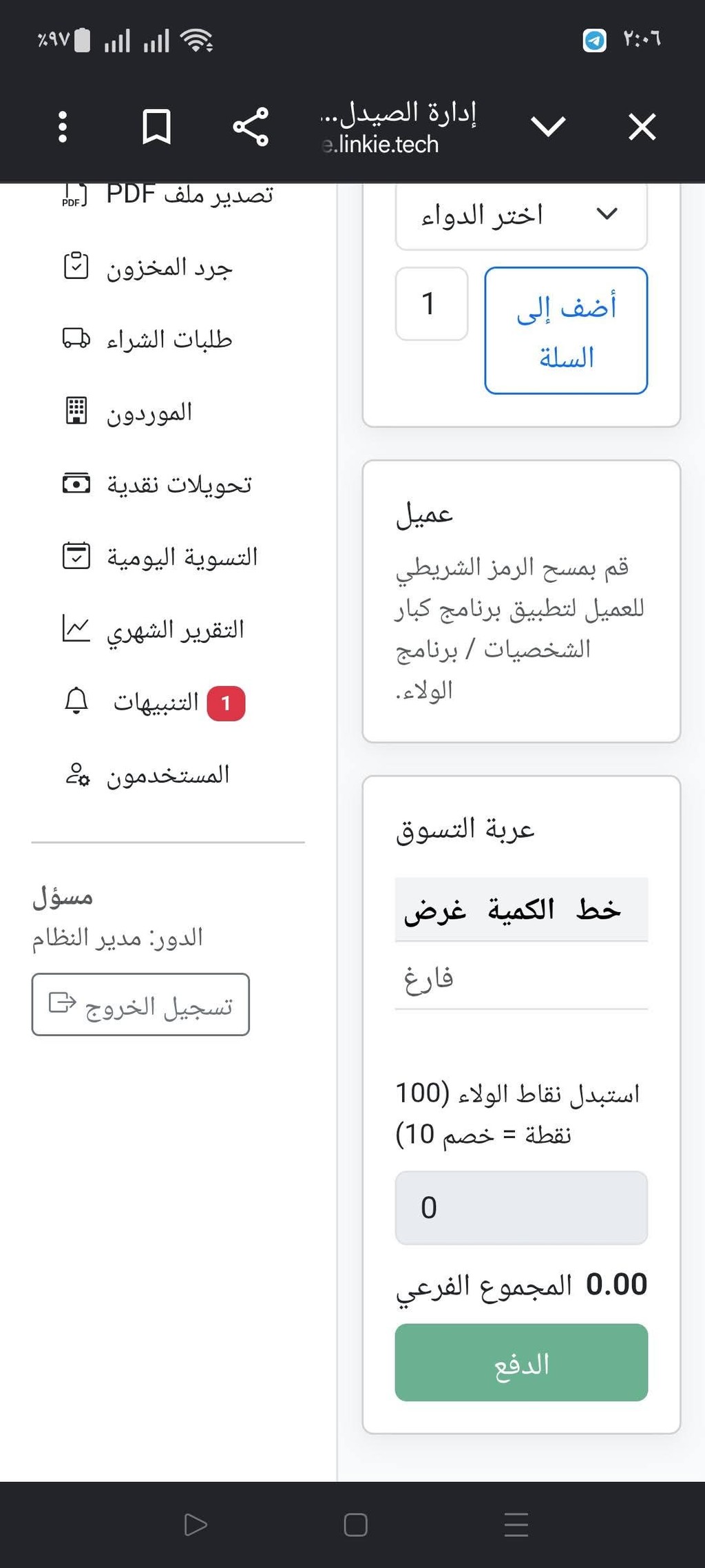Tap the system home button
This screenshot has width=705, height=1568.
pyautogui.click(x=355, y=1525)
